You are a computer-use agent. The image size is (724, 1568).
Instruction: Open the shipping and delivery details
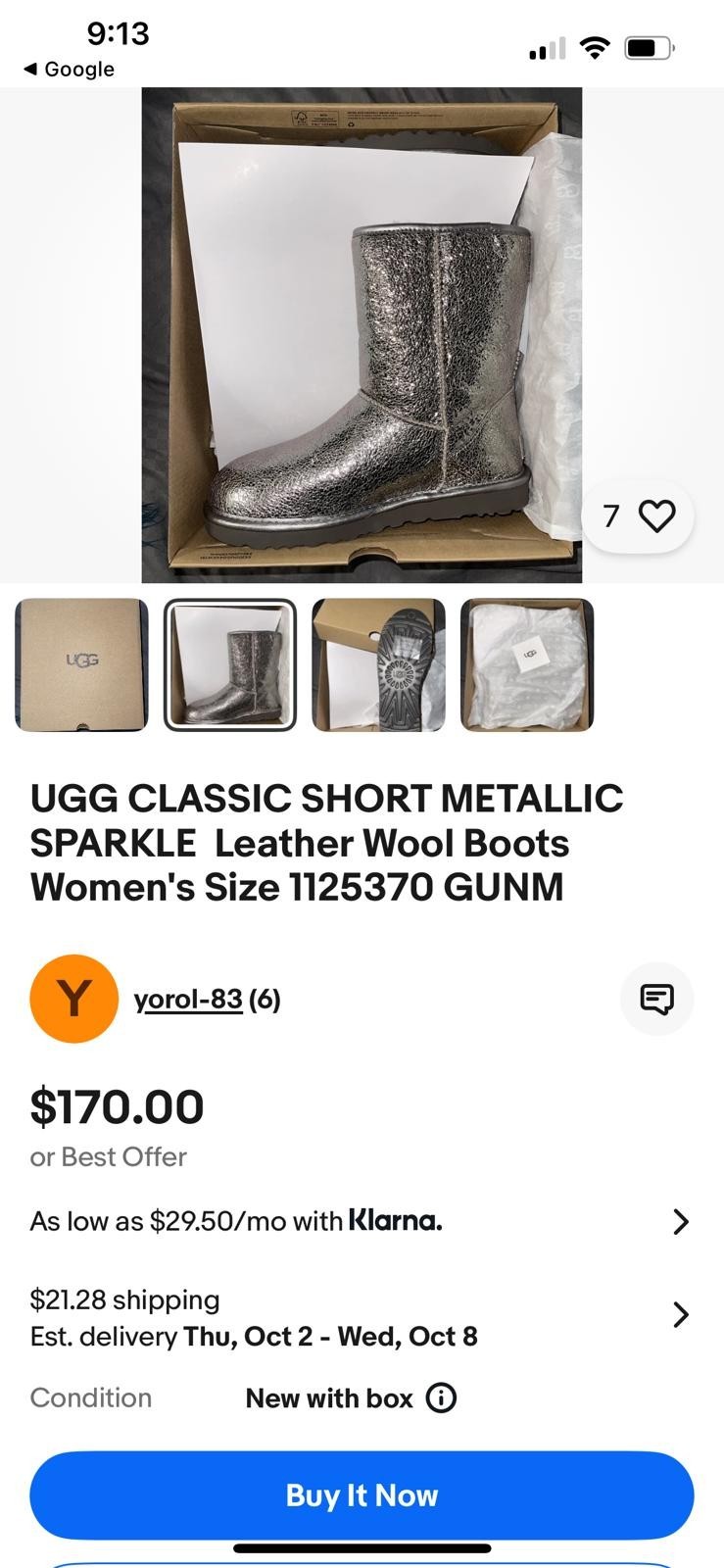coord(680,1315)
